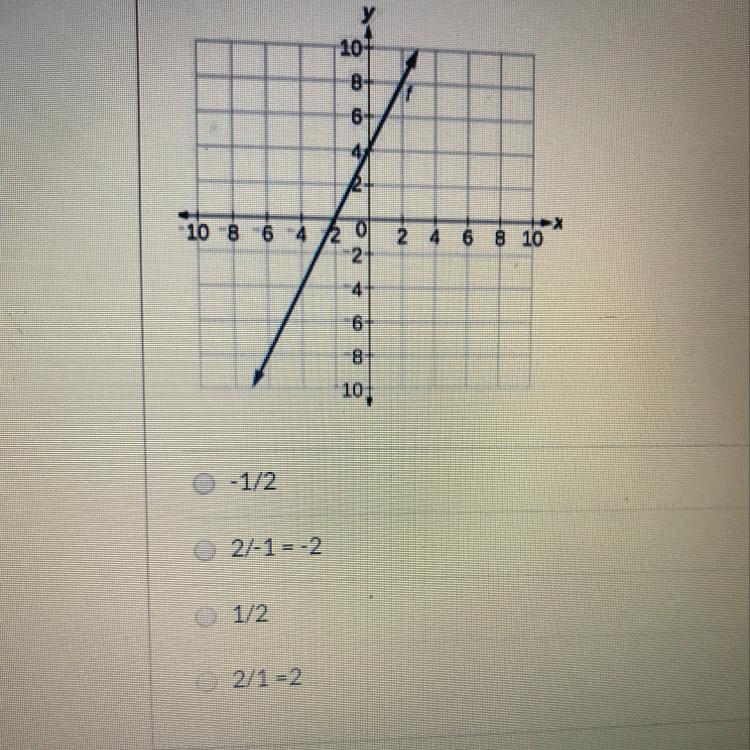Choose the 2/-1 = -2 answer
Viewport: 750px width, 750px height.
(x=204, y=550)
